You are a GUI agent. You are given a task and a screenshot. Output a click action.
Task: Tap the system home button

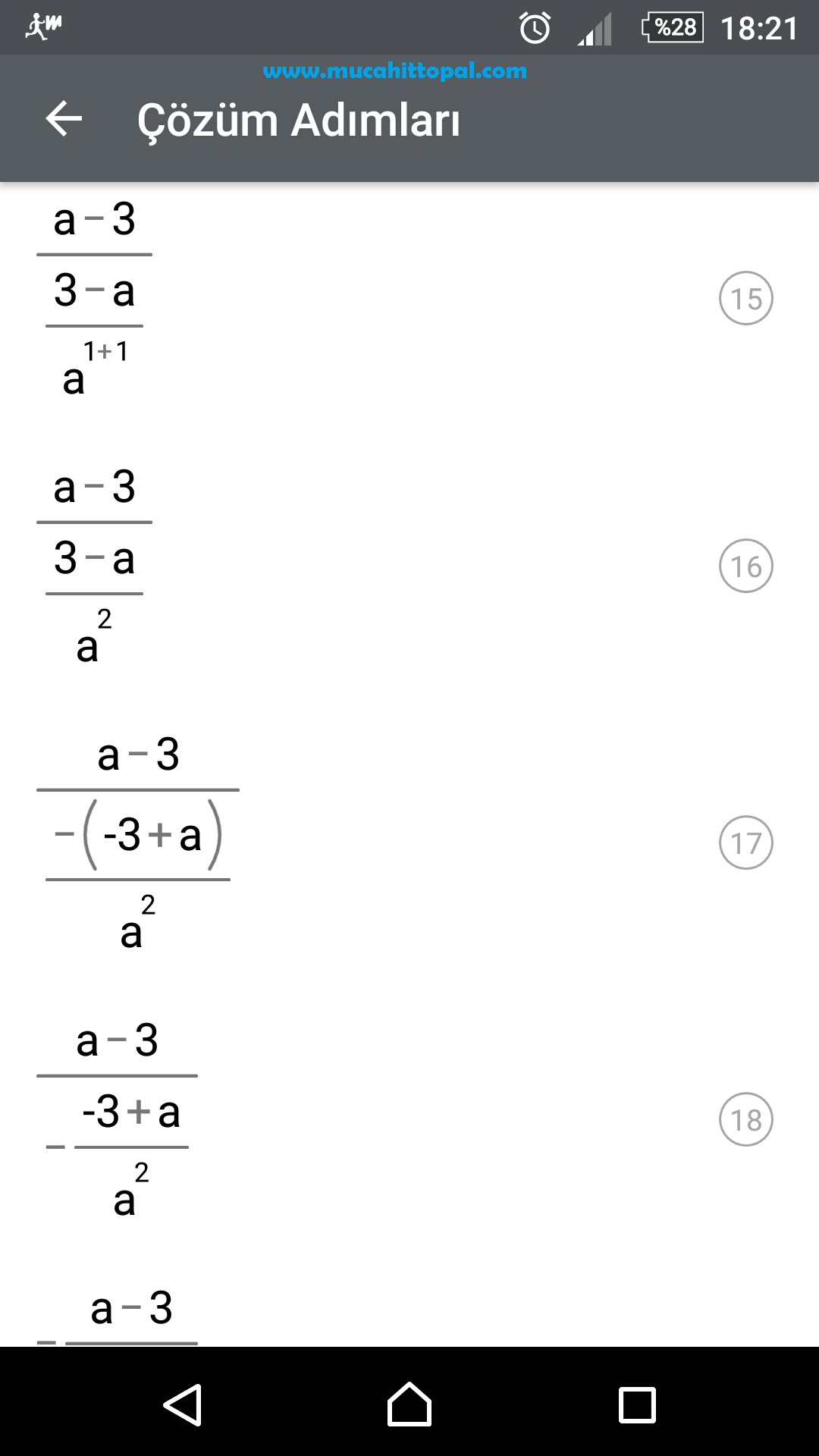[409, 1404]
